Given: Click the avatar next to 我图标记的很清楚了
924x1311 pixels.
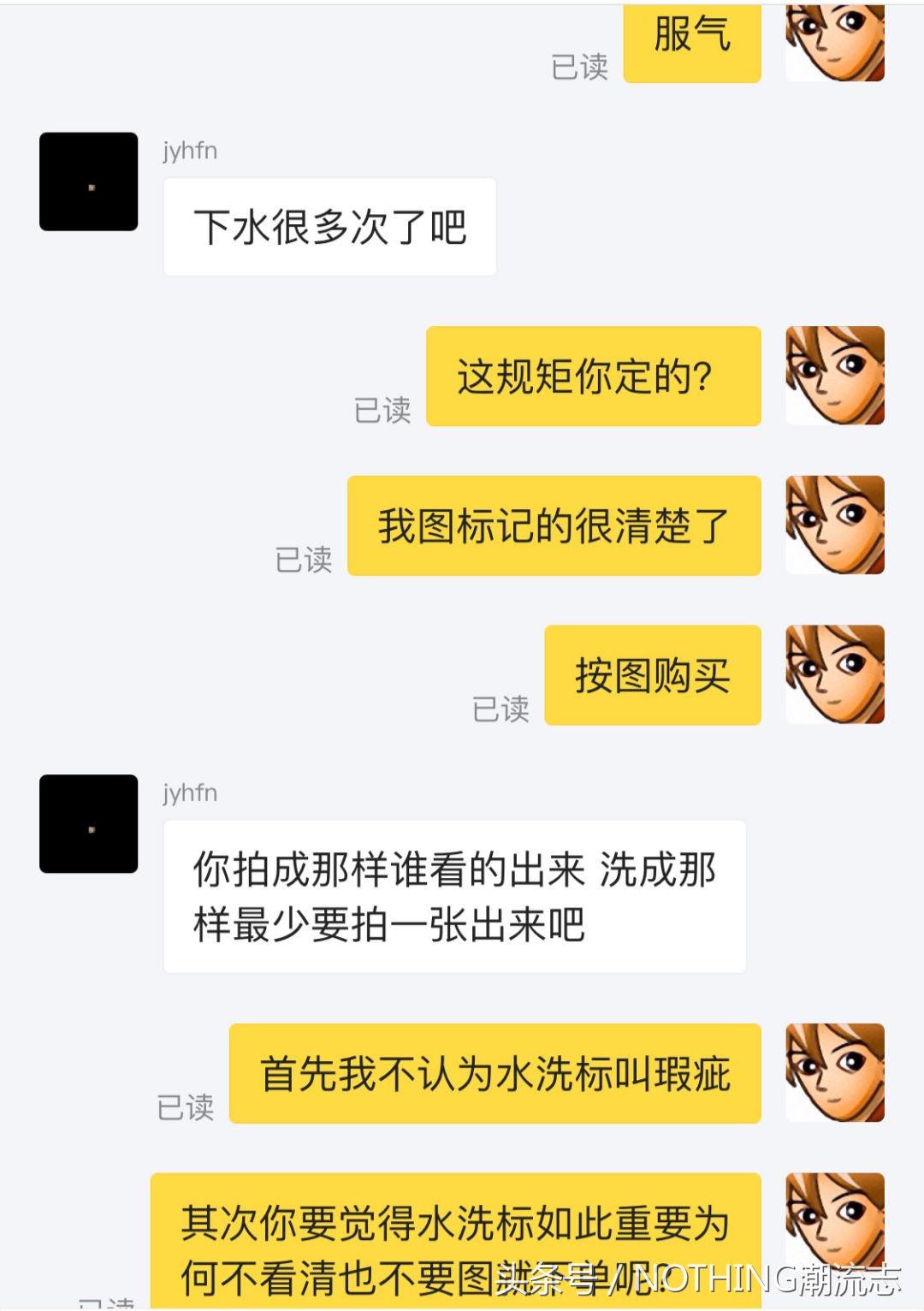Looking at the screenshot, I should click(x=836, y=525).
